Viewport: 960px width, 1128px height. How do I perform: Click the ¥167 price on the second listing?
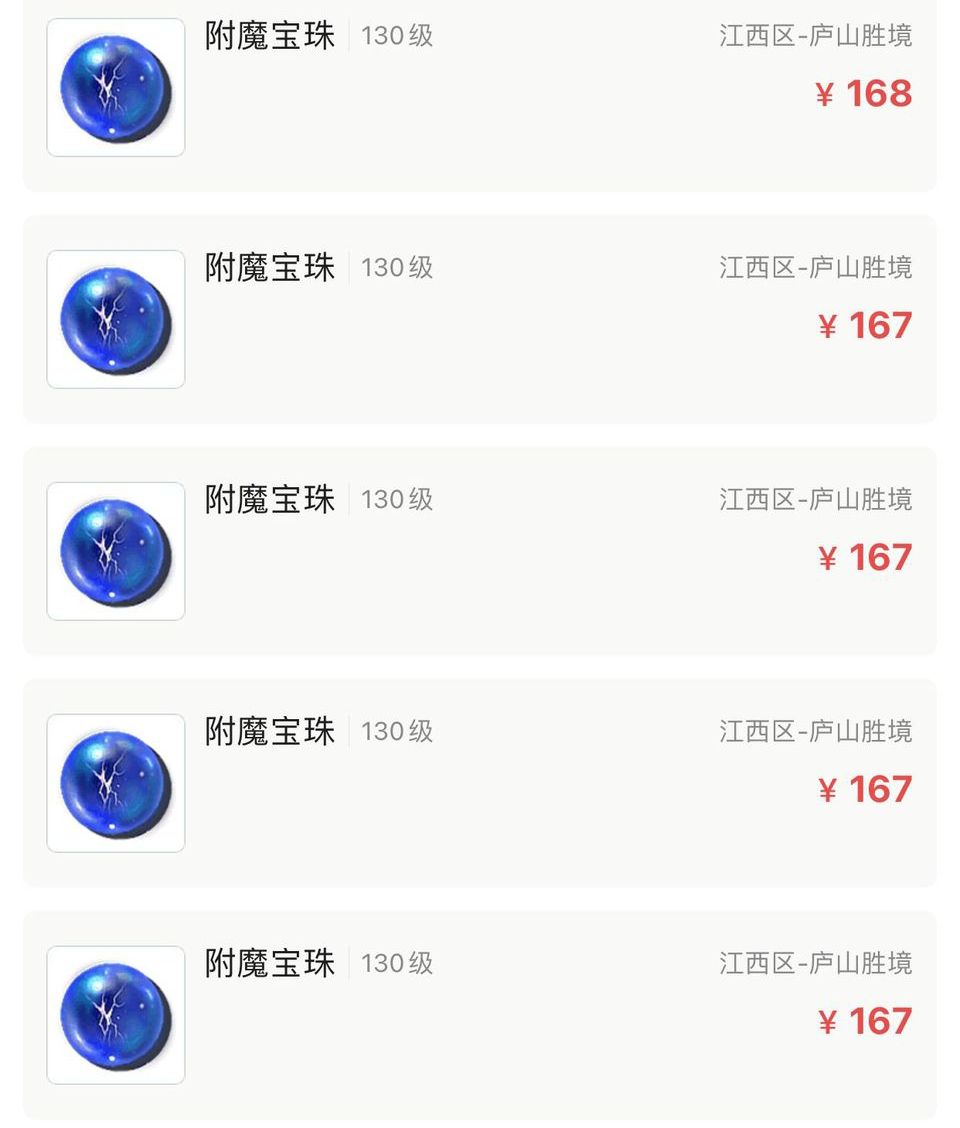tap(866, 325)
